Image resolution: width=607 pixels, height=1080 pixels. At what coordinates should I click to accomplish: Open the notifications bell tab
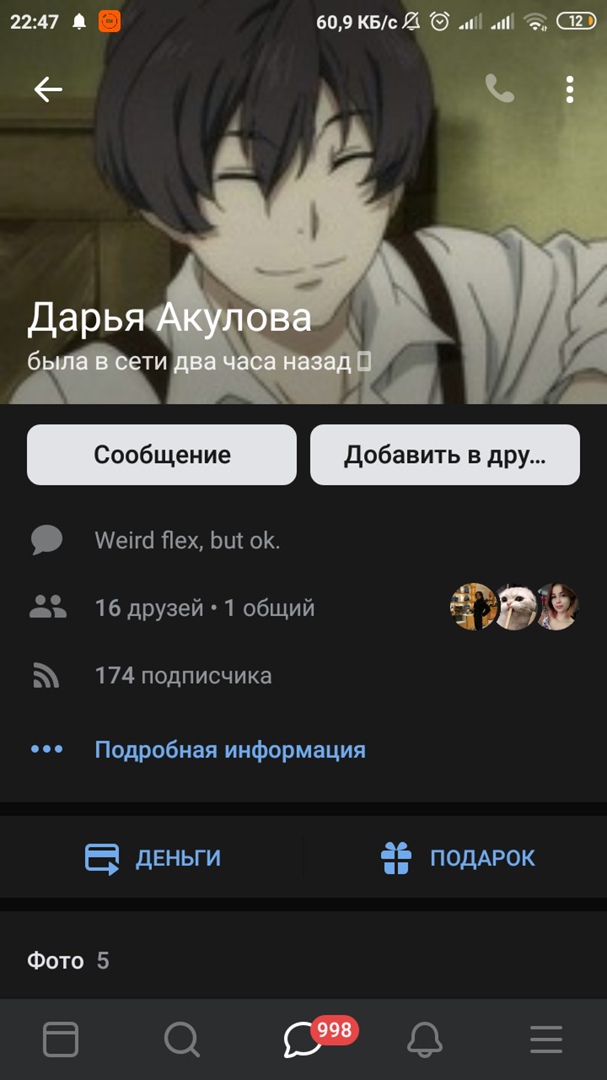(425, 1040)
